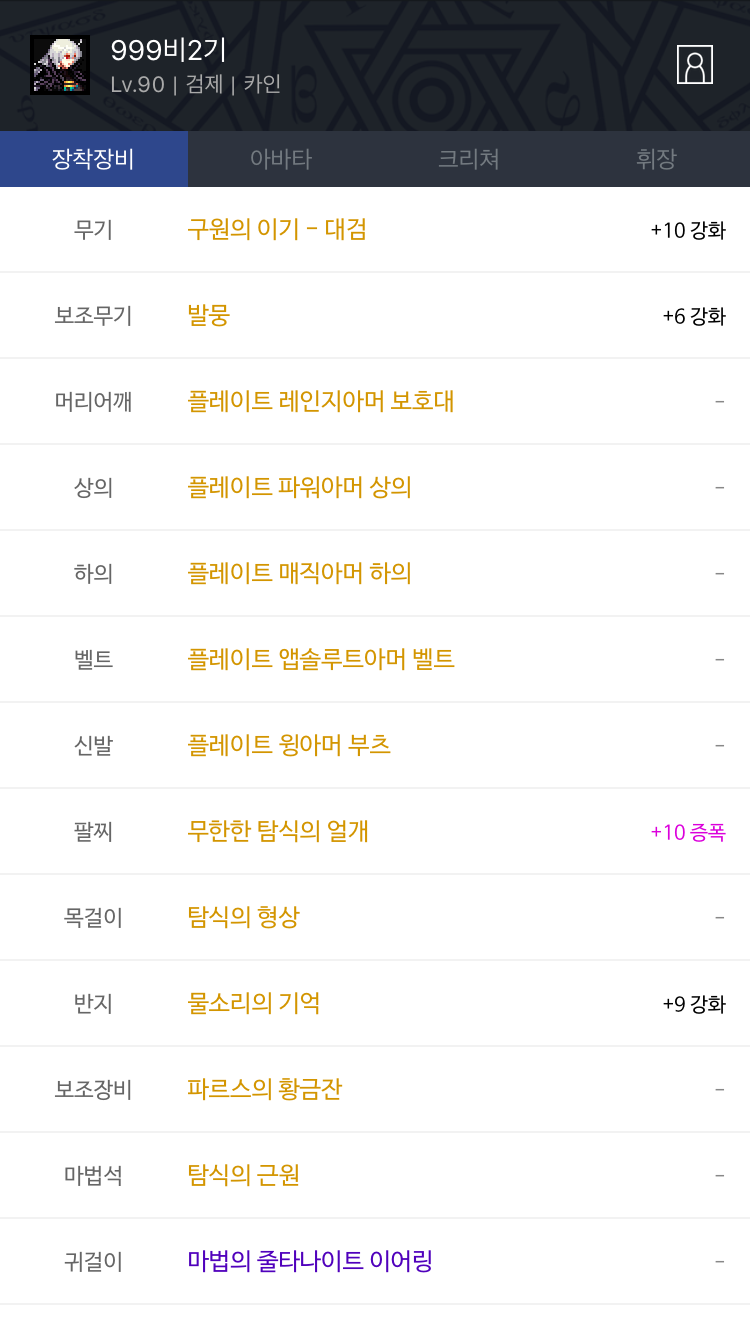Image resolution: width=750 pixels, height=1334 pixels.
Task: View 파르스의 황금잔 details
Action: (x=265, y=1089)
